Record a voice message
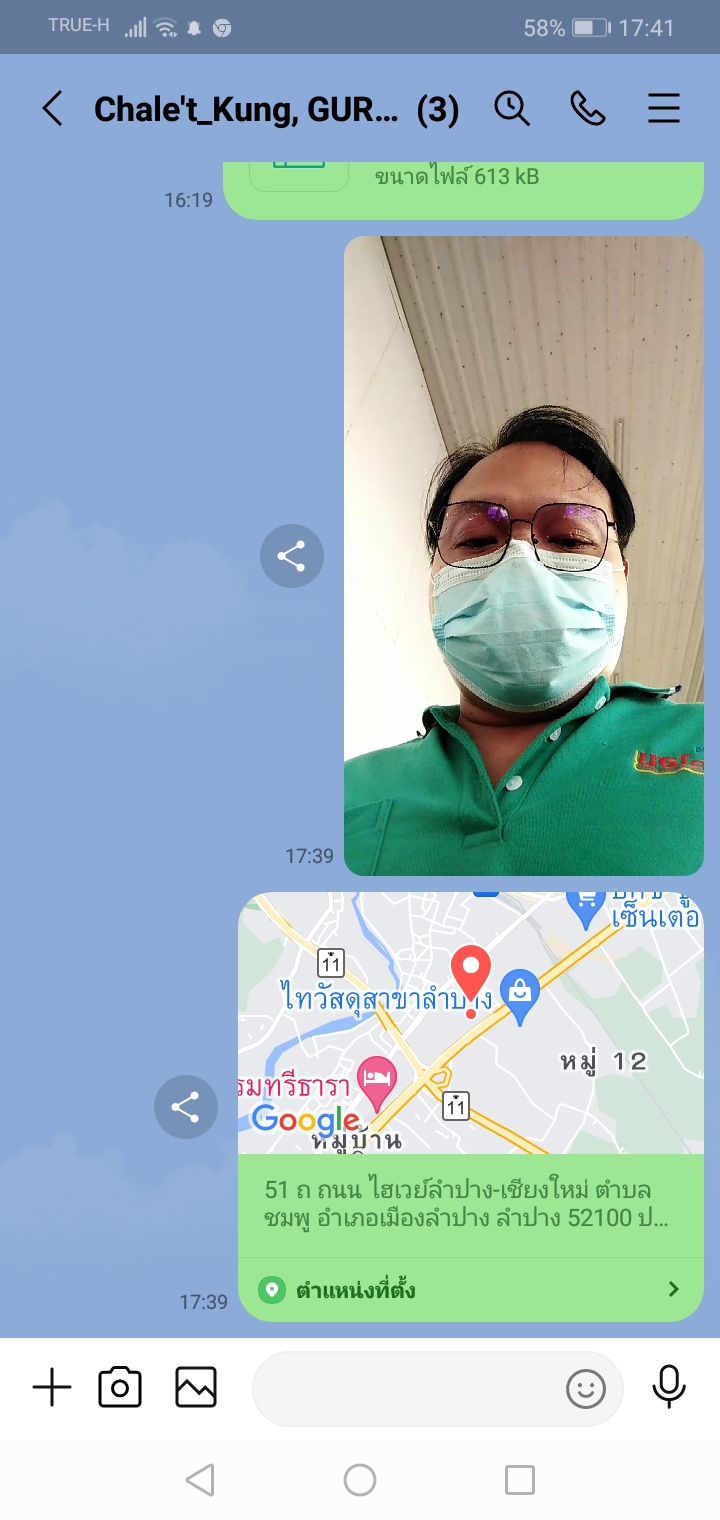This screenshot has width=720, height=1520. click(x=668, y=1388)
